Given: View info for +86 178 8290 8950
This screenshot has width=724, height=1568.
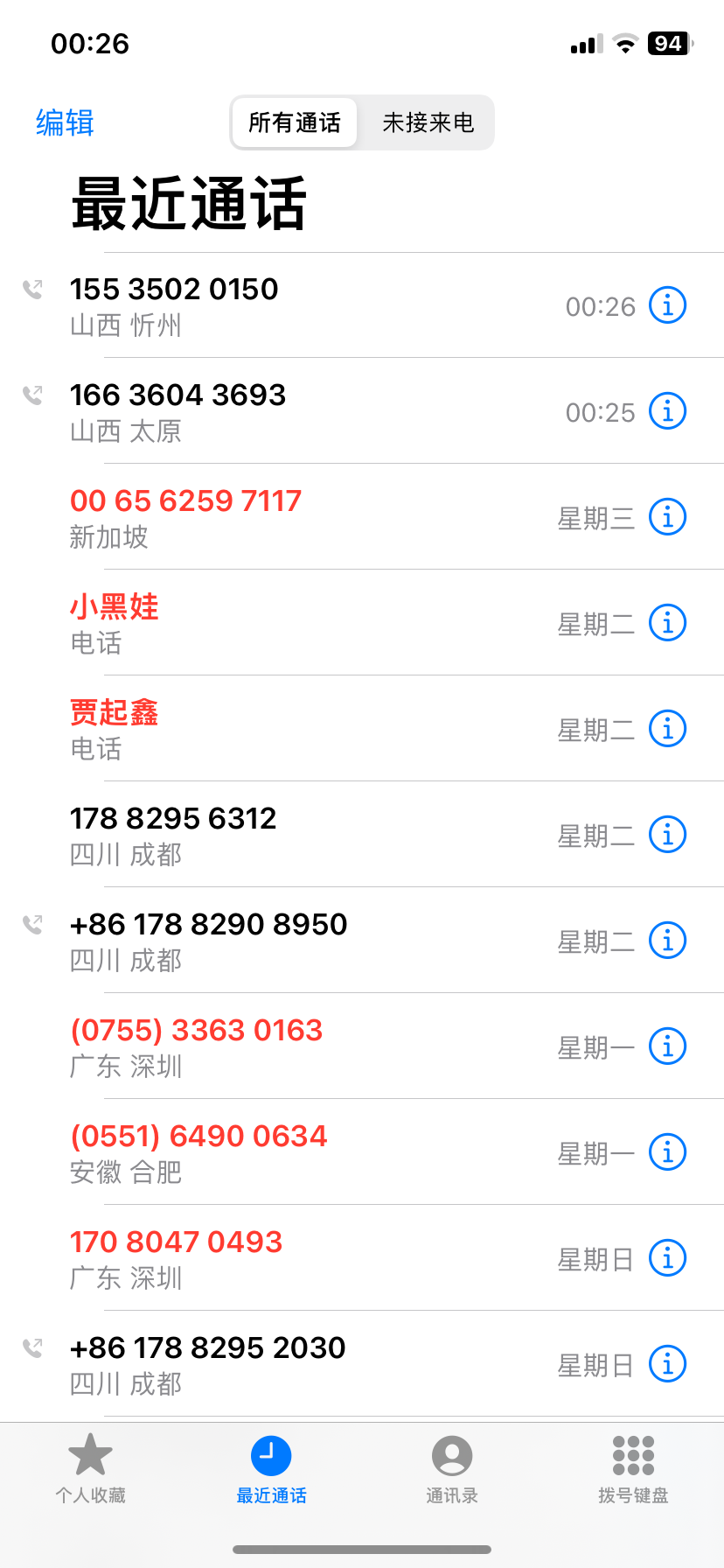Looking at the screenshot, I should (x=667, y=941).
